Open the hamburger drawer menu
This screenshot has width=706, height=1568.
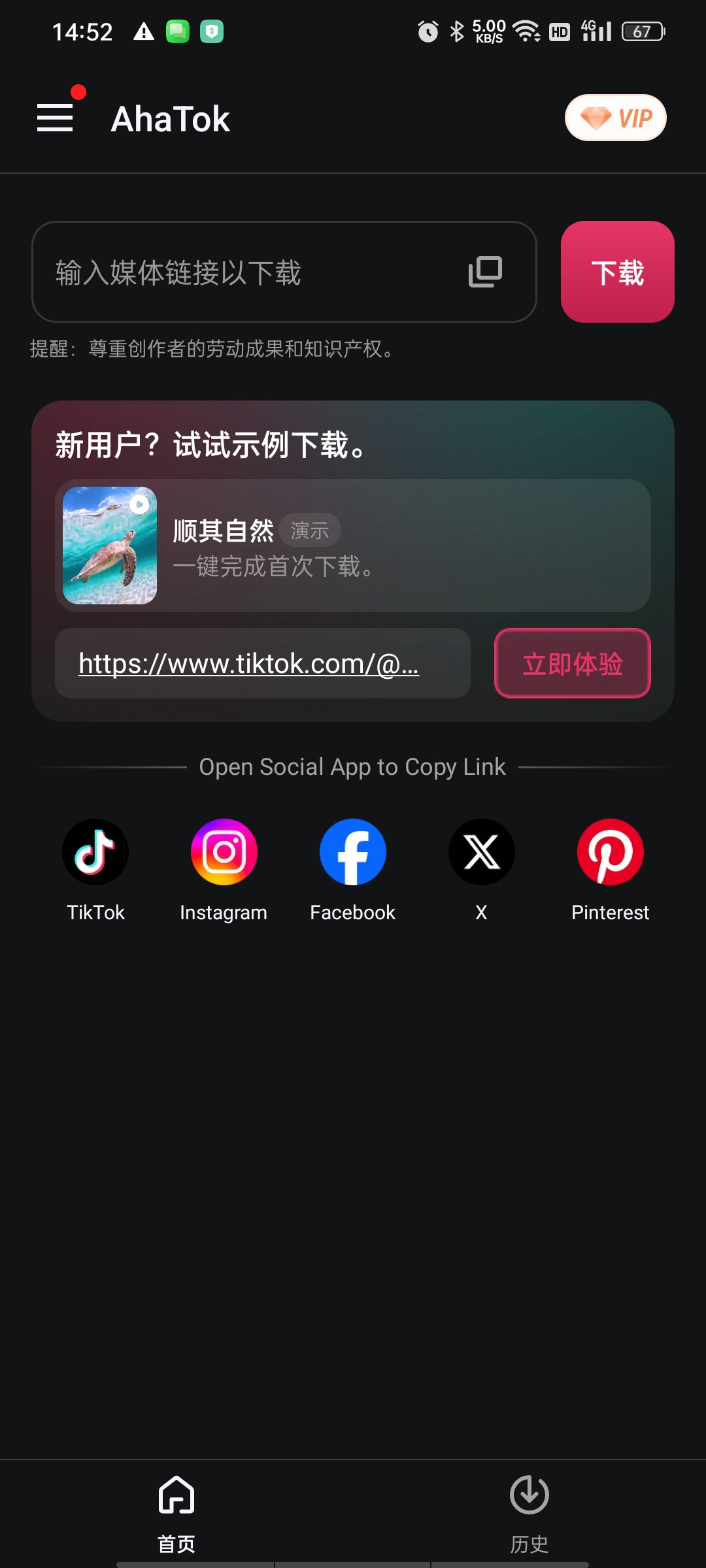(x=55, y=118)
